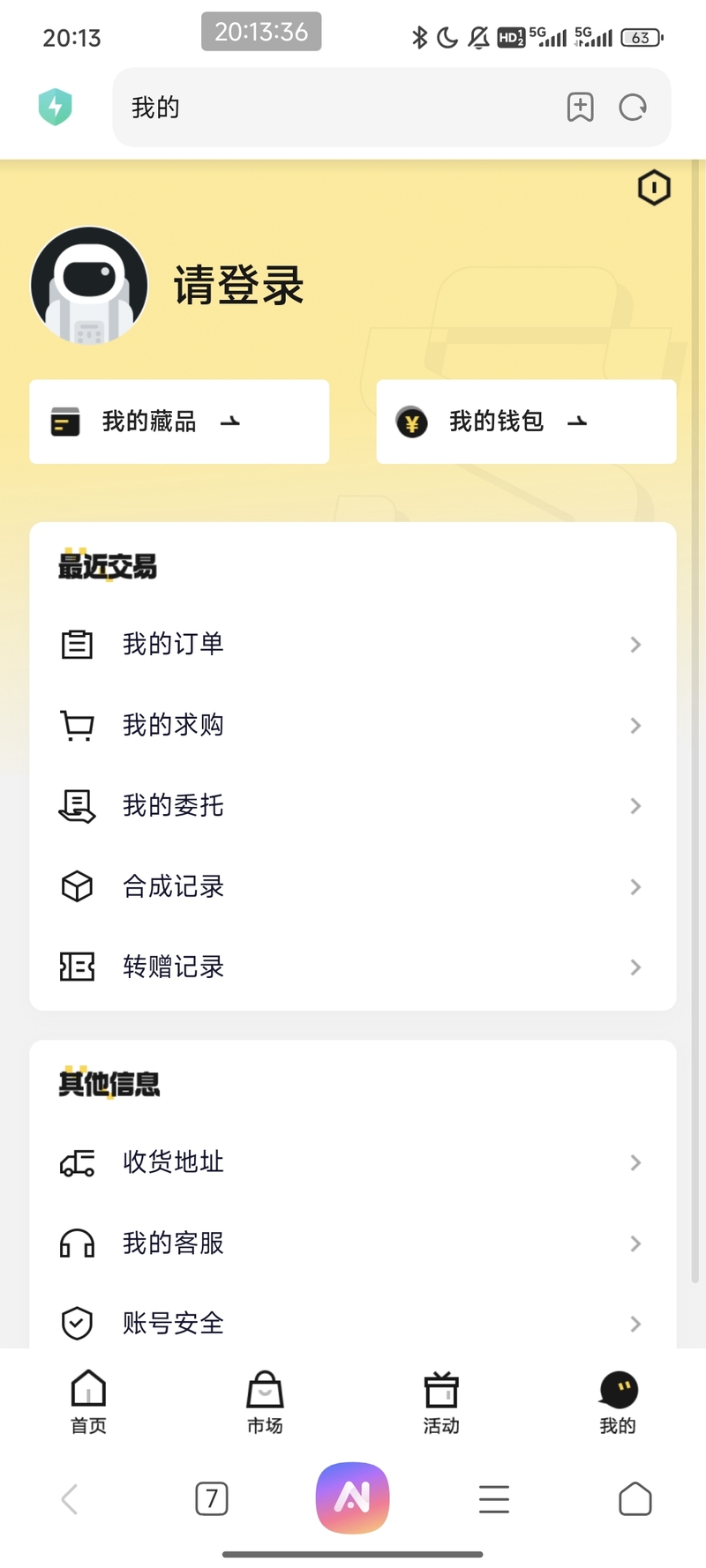
Task: Reload the current page
Action: pos(633,108)
